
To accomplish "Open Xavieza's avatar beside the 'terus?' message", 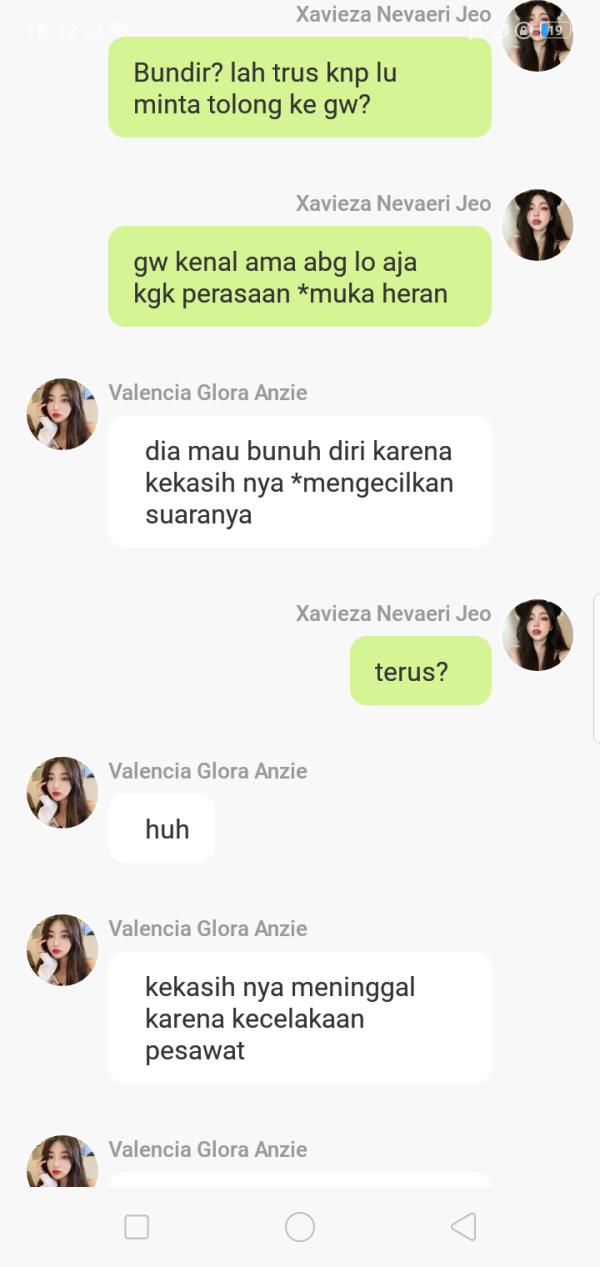I will click(x=537, y=635).
